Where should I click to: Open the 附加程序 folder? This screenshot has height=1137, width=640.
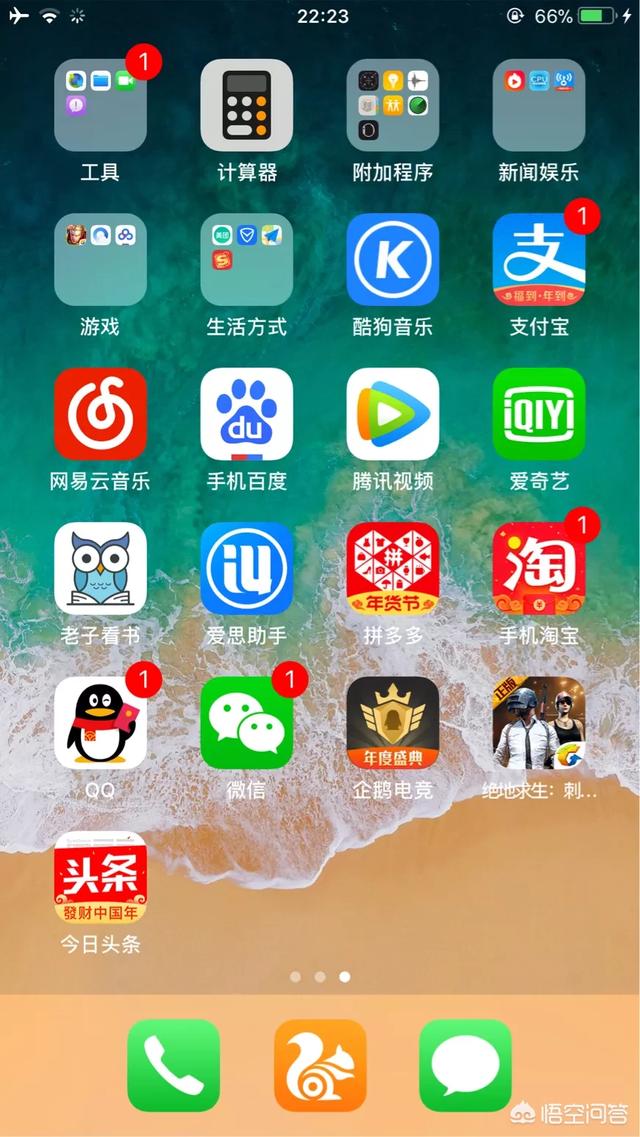point(393,105)
